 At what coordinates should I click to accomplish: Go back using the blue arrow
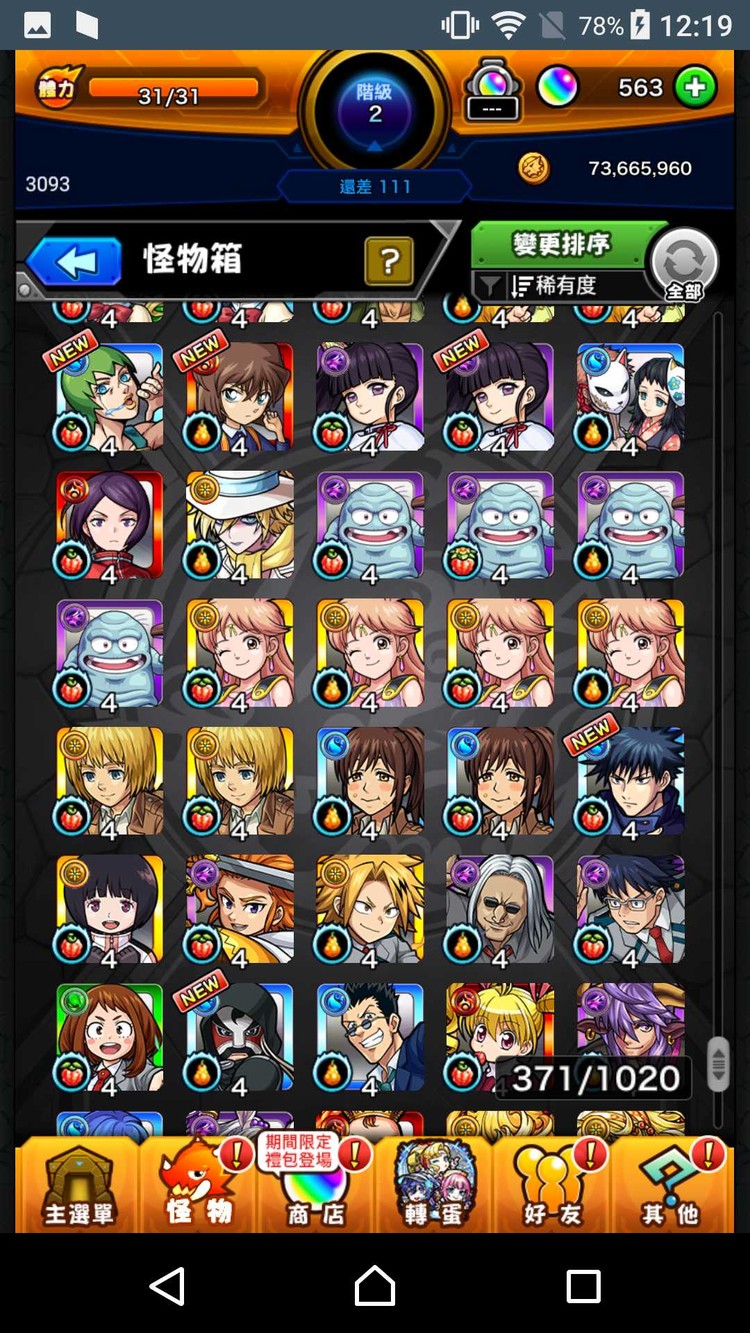pyautogui.click(x=74, y=263)
